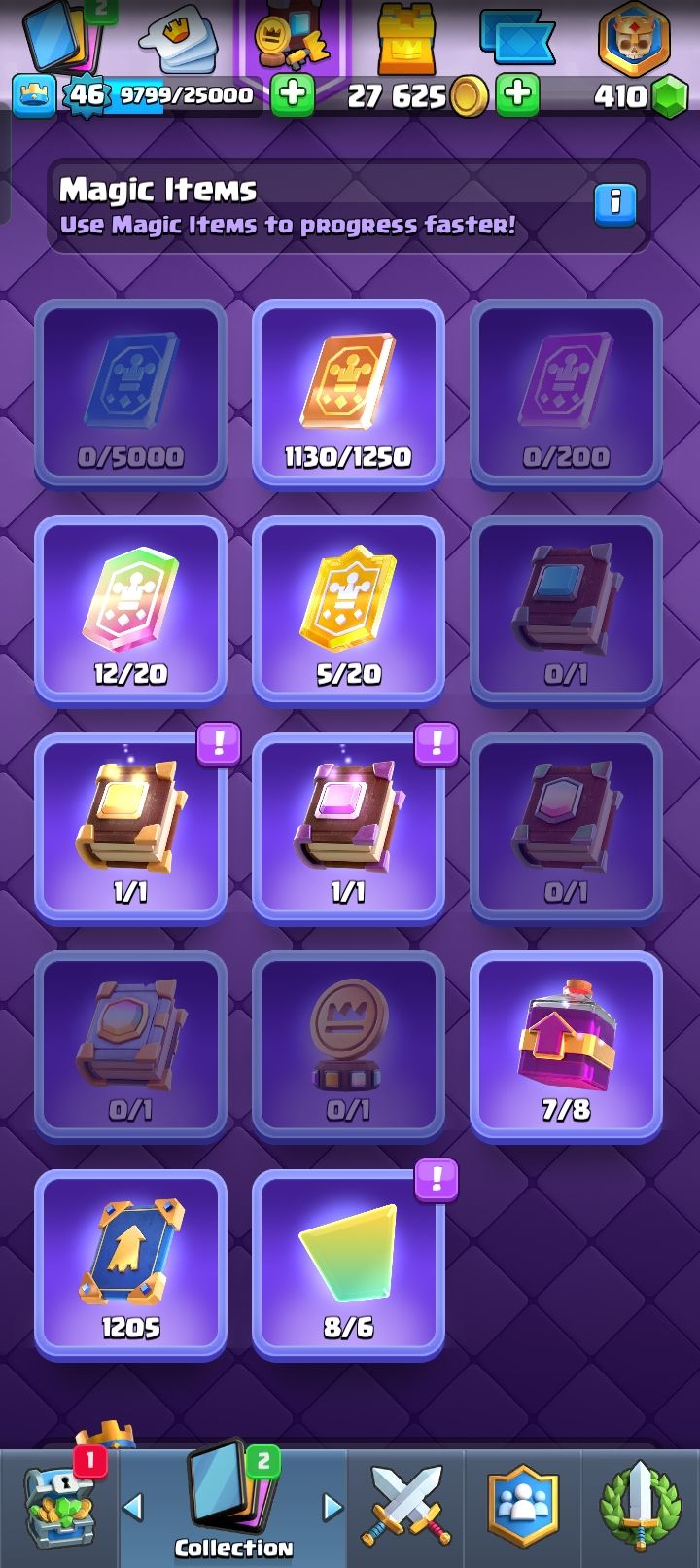The height and width of the screenshot is (1568, 700).
Task: Select the potion item showing 7/8
Action: pyautogui.click(x=566, y=1045)
